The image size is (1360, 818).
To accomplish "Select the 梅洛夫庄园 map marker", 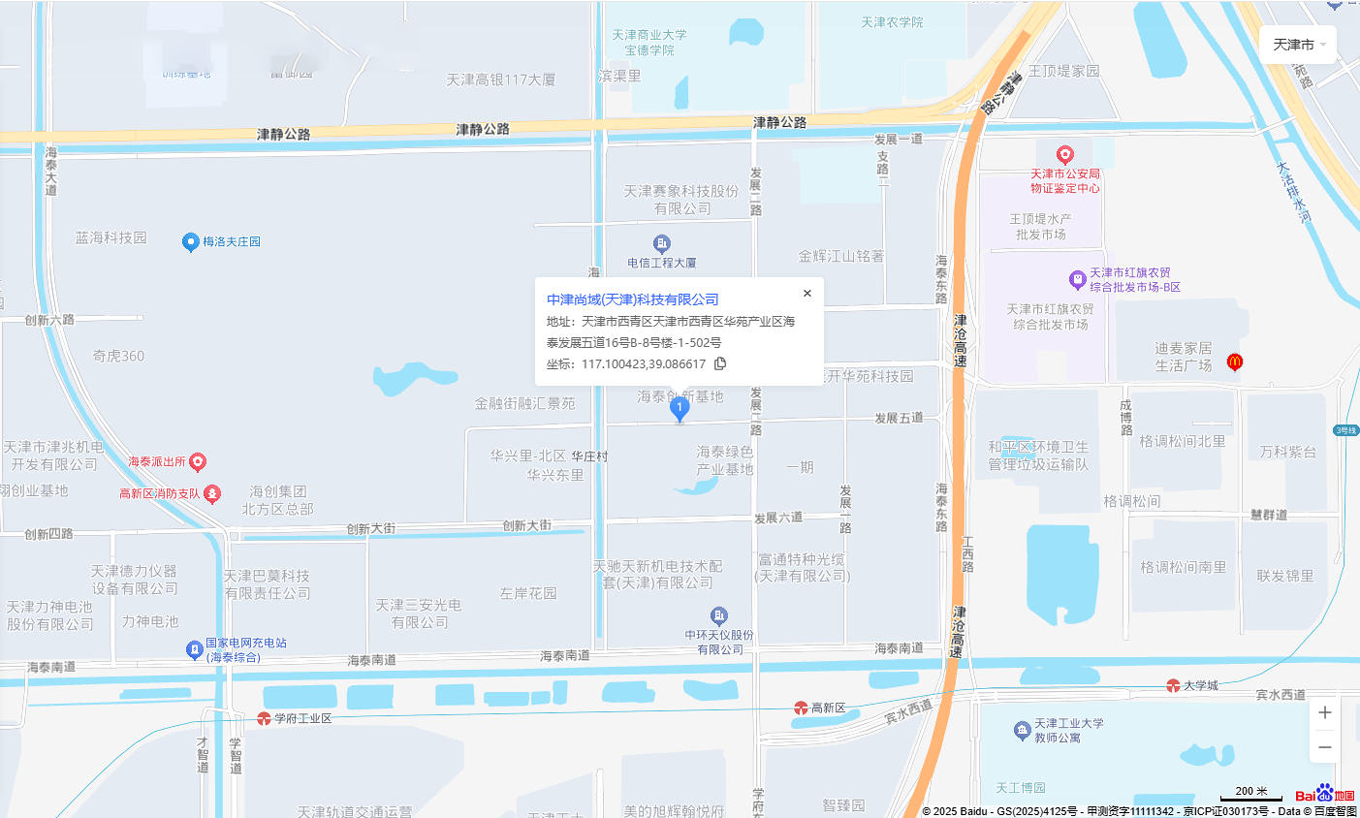I will coord(191,242).
